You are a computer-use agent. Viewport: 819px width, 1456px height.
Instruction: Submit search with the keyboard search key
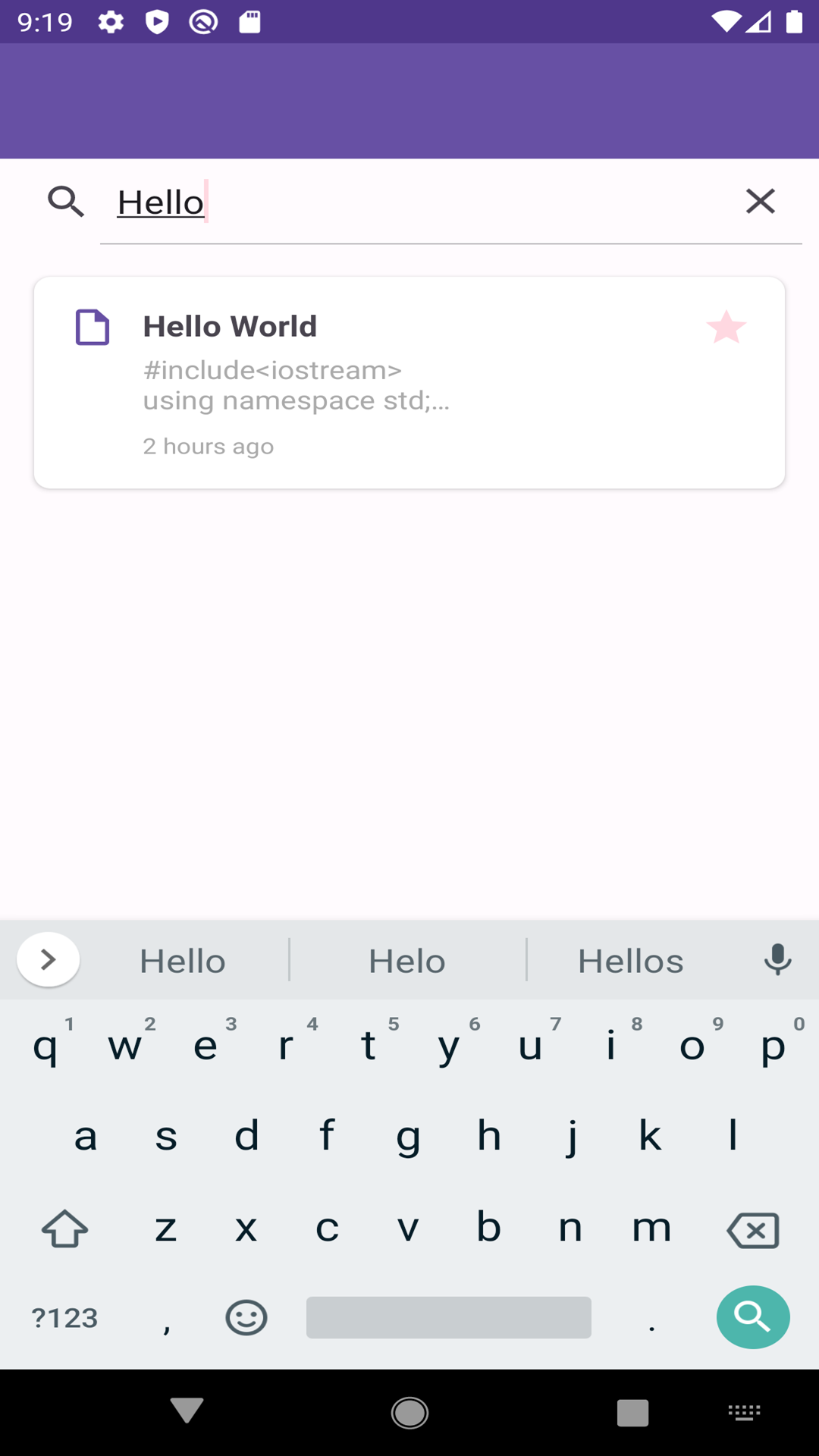[x=752, y=1317]
